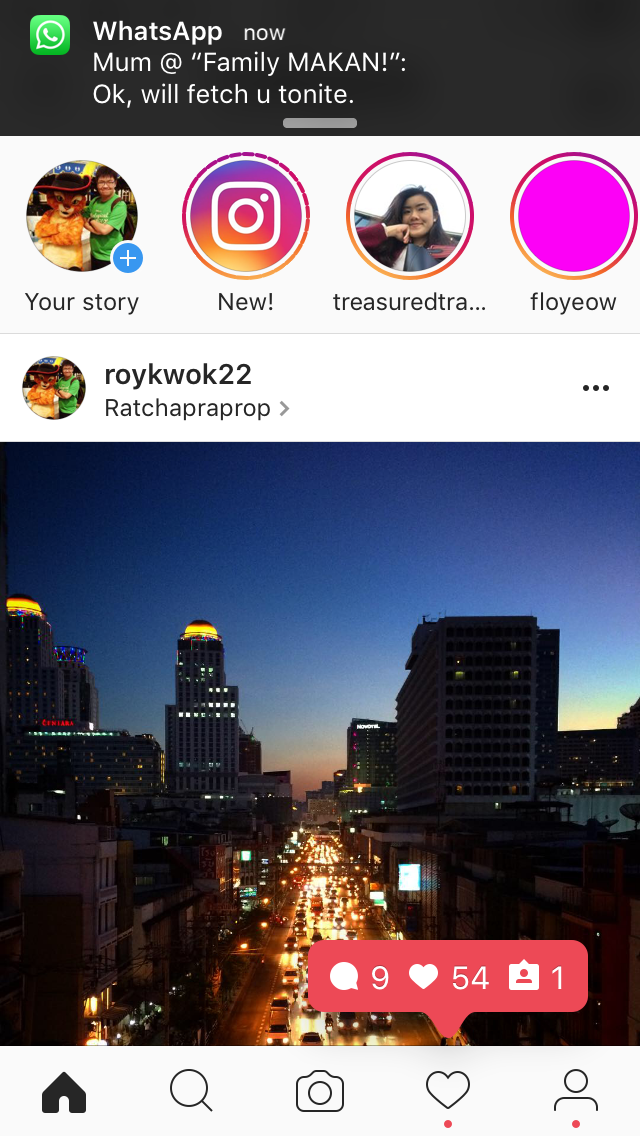
Task: Open roykwok22's profile from post header
Action: click(x=177, y=375)
